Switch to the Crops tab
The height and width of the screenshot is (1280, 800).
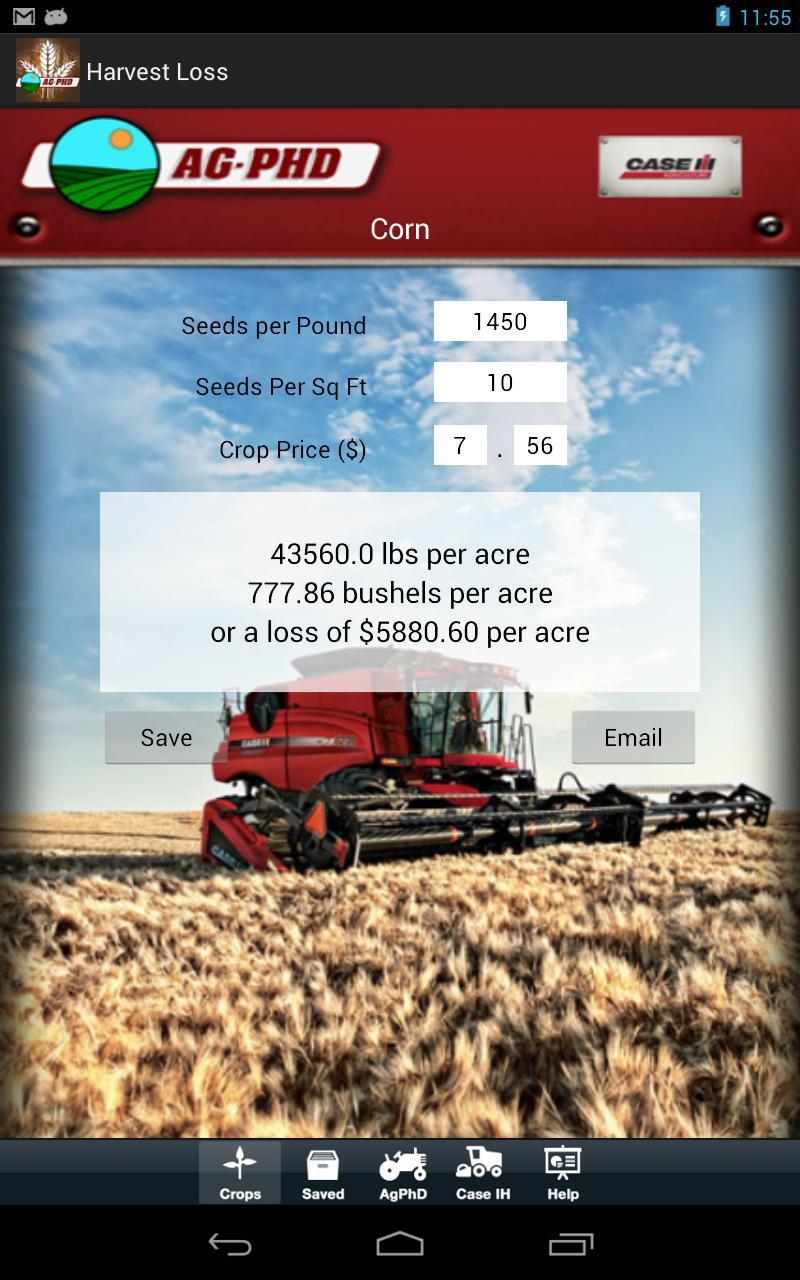[x=240, y=1173]
